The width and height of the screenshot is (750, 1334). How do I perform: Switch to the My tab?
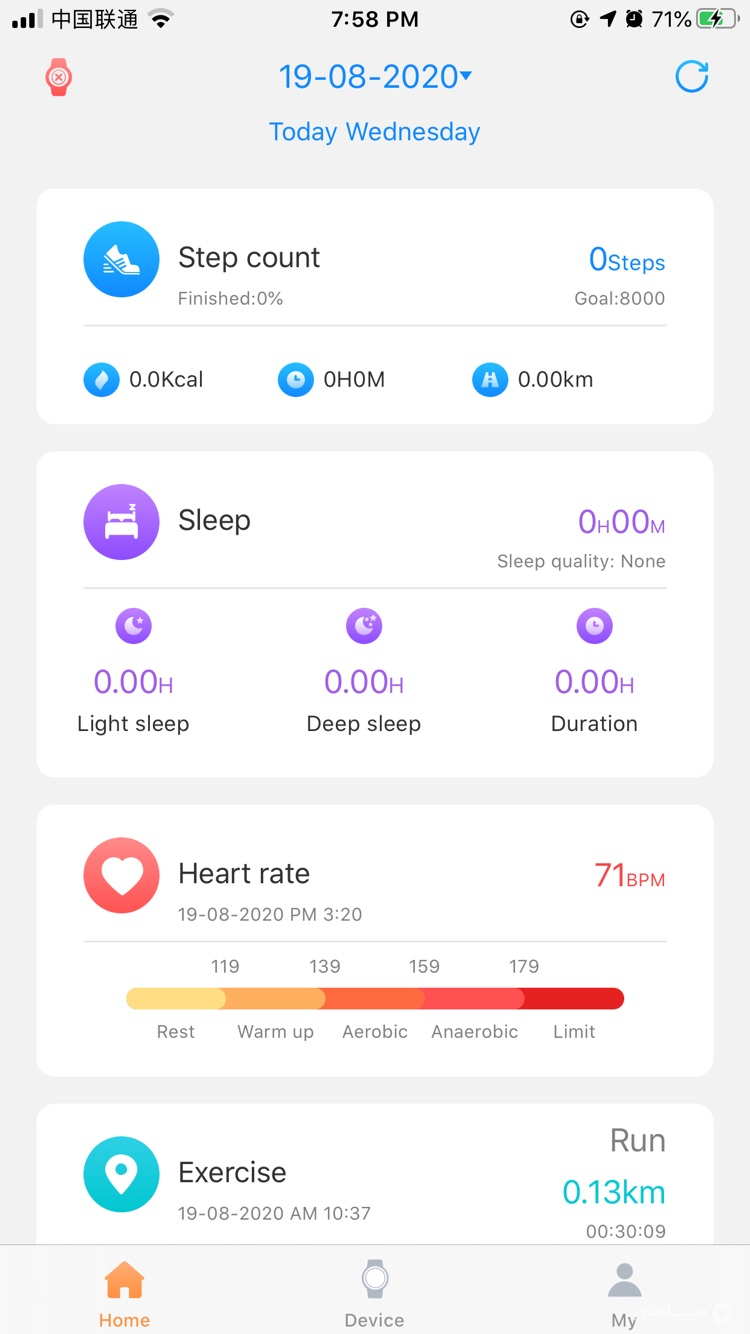624,1290
